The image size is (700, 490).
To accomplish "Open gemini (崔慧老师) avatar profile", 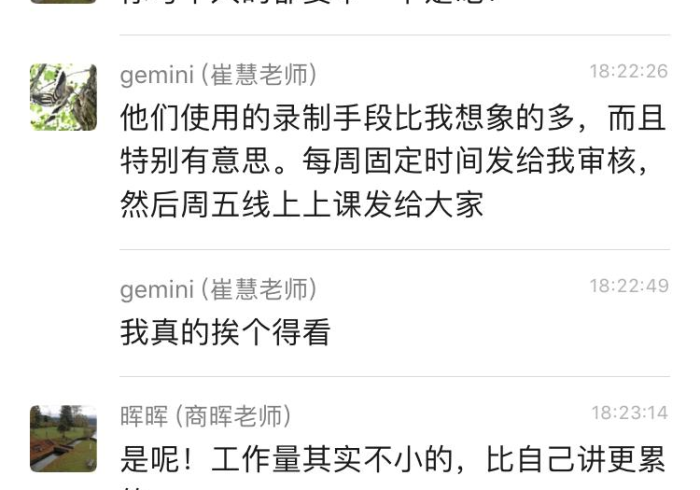I will [x=63, y=97].
